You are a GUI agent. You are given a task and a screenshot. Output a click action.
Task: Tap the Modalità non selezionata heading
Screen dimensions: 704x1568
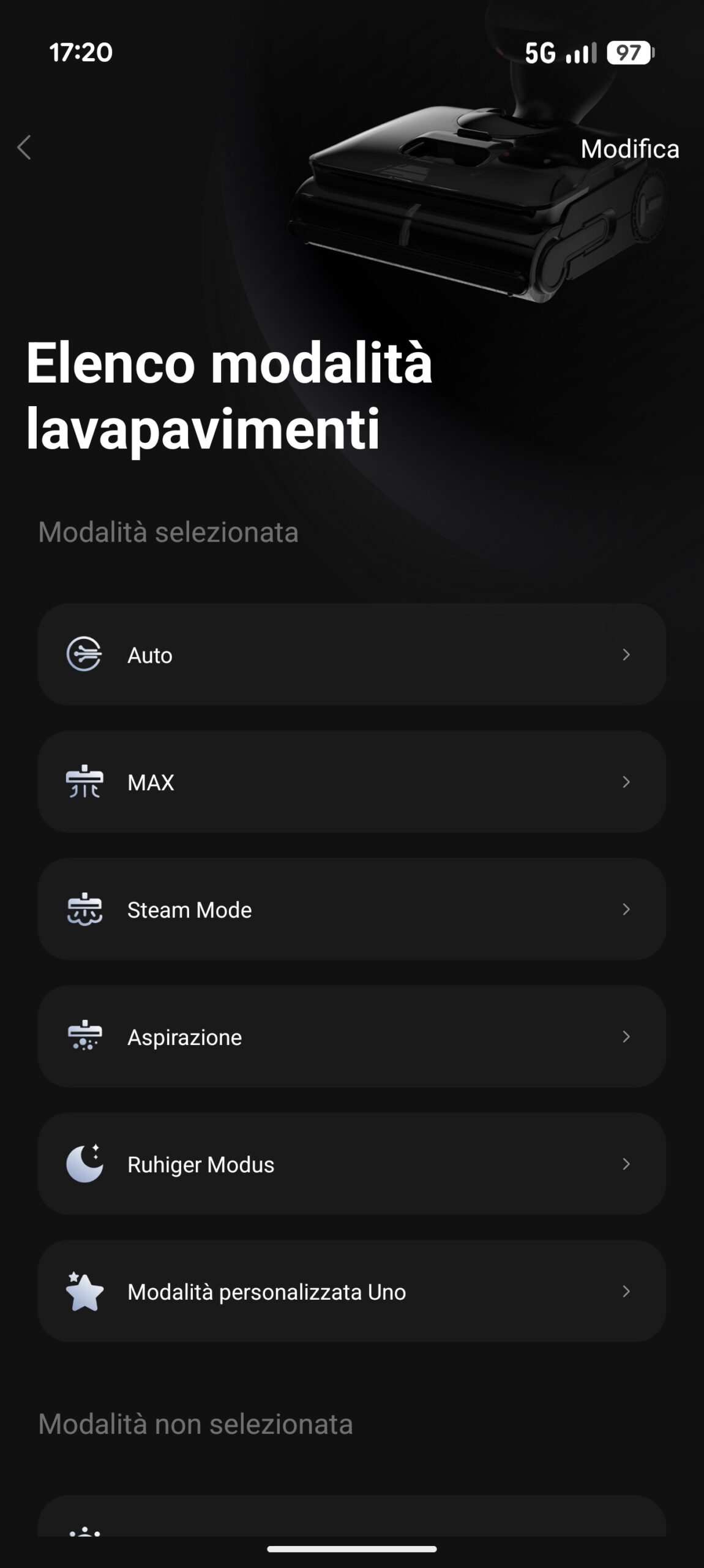195,1424
